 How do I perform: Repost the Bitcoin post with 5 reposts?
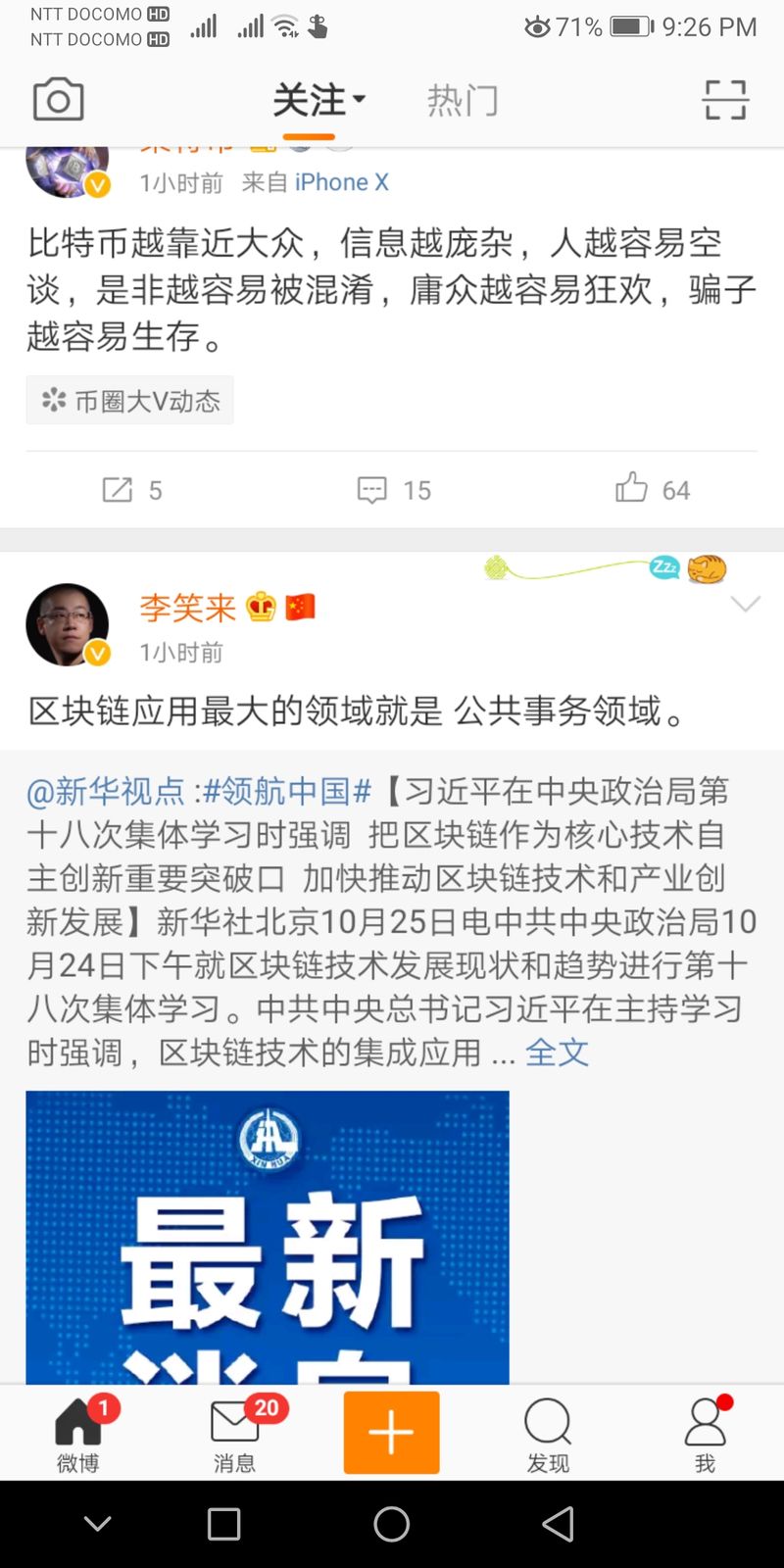pyautogui.click(x=132, y=490)
